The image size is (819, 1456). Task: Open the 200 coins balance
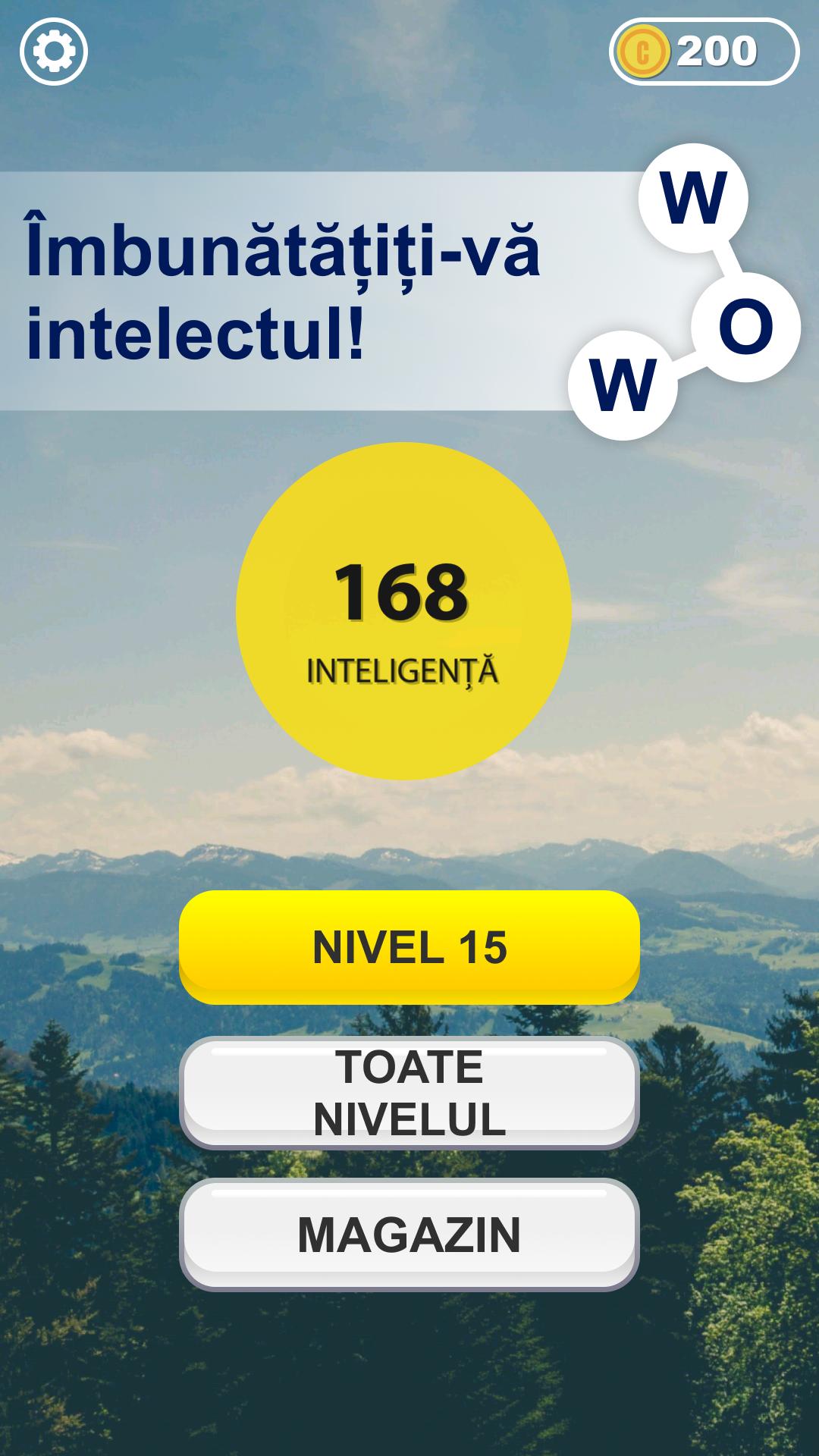(x=704, y=52)
